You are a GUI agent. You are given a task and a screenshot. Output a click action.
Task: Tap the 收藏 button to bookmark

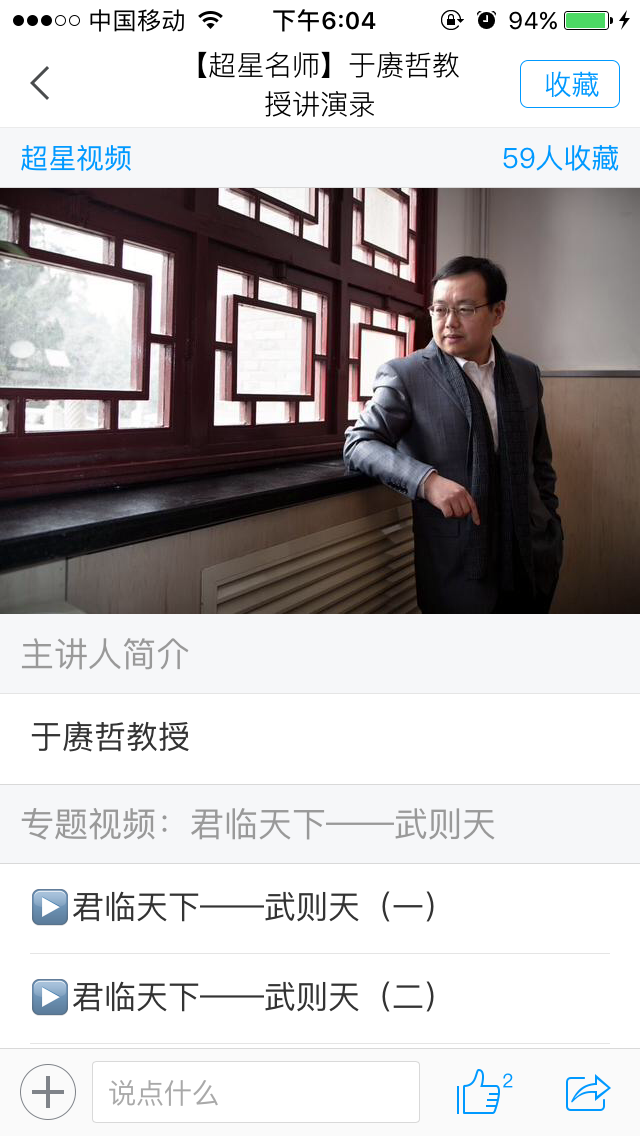[x=570, y=84]
